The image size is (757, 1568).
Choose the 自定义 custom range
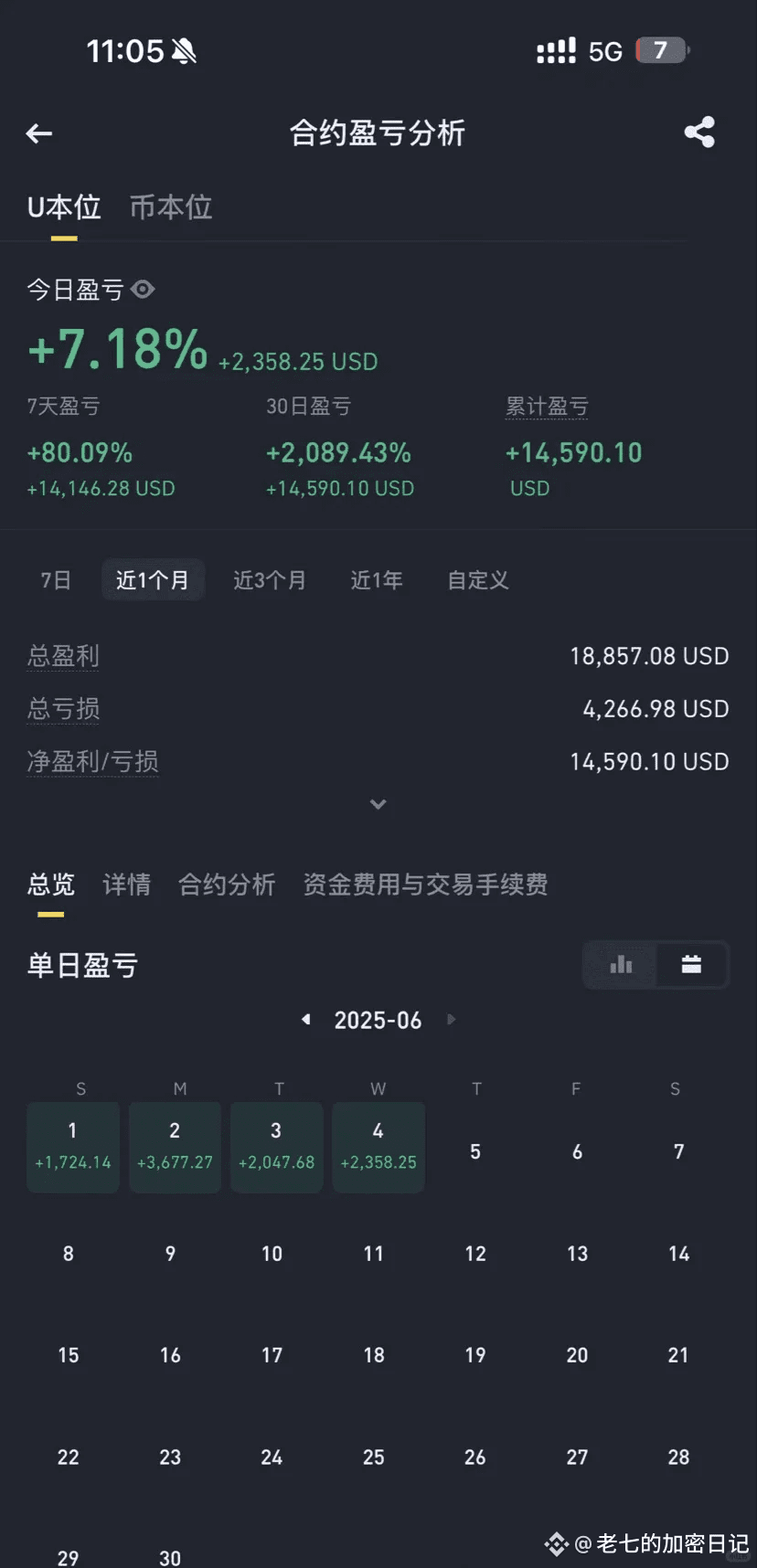478,580
